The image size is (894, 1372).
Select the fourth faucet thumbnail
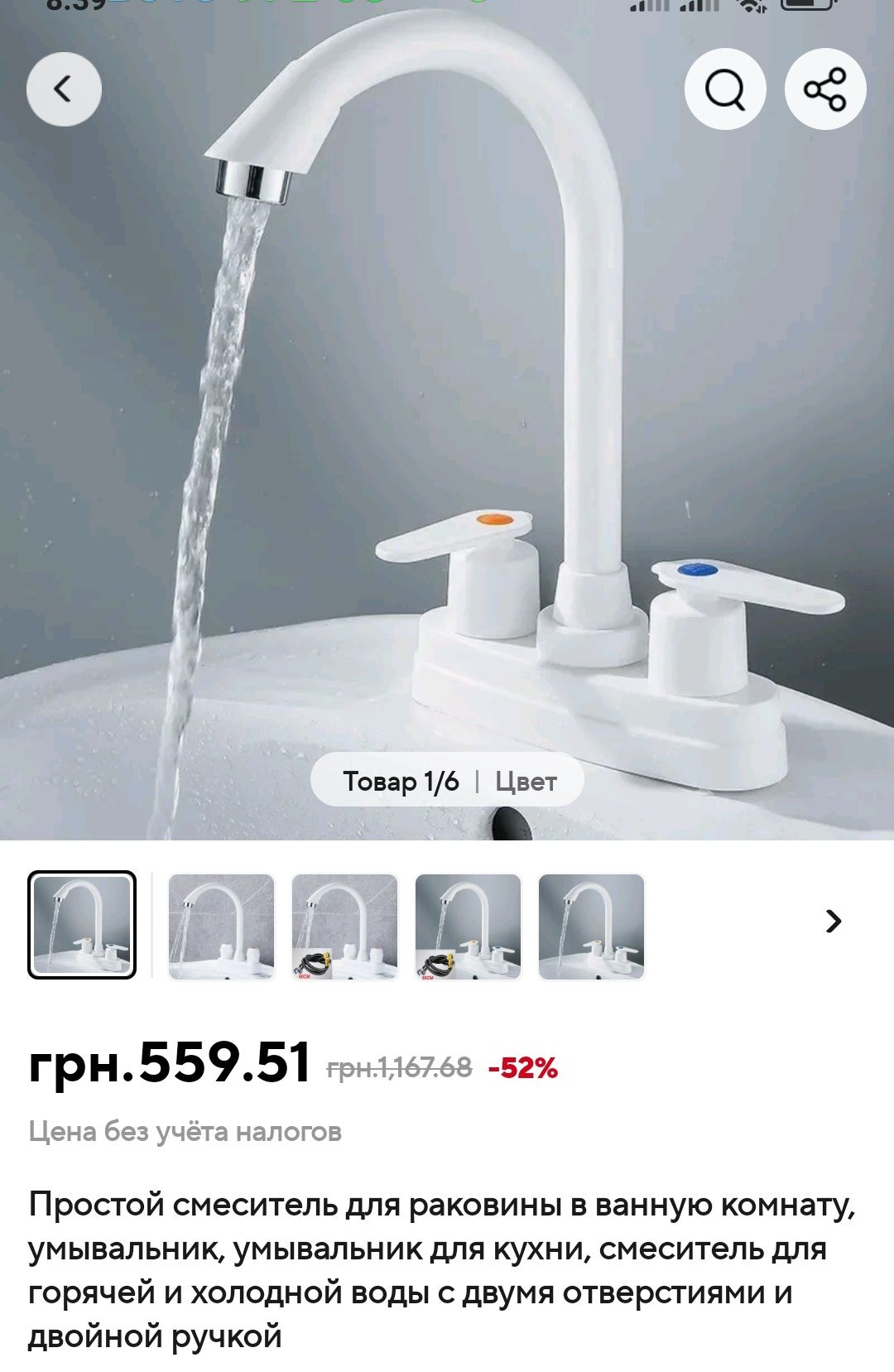[x=468, y=927]
